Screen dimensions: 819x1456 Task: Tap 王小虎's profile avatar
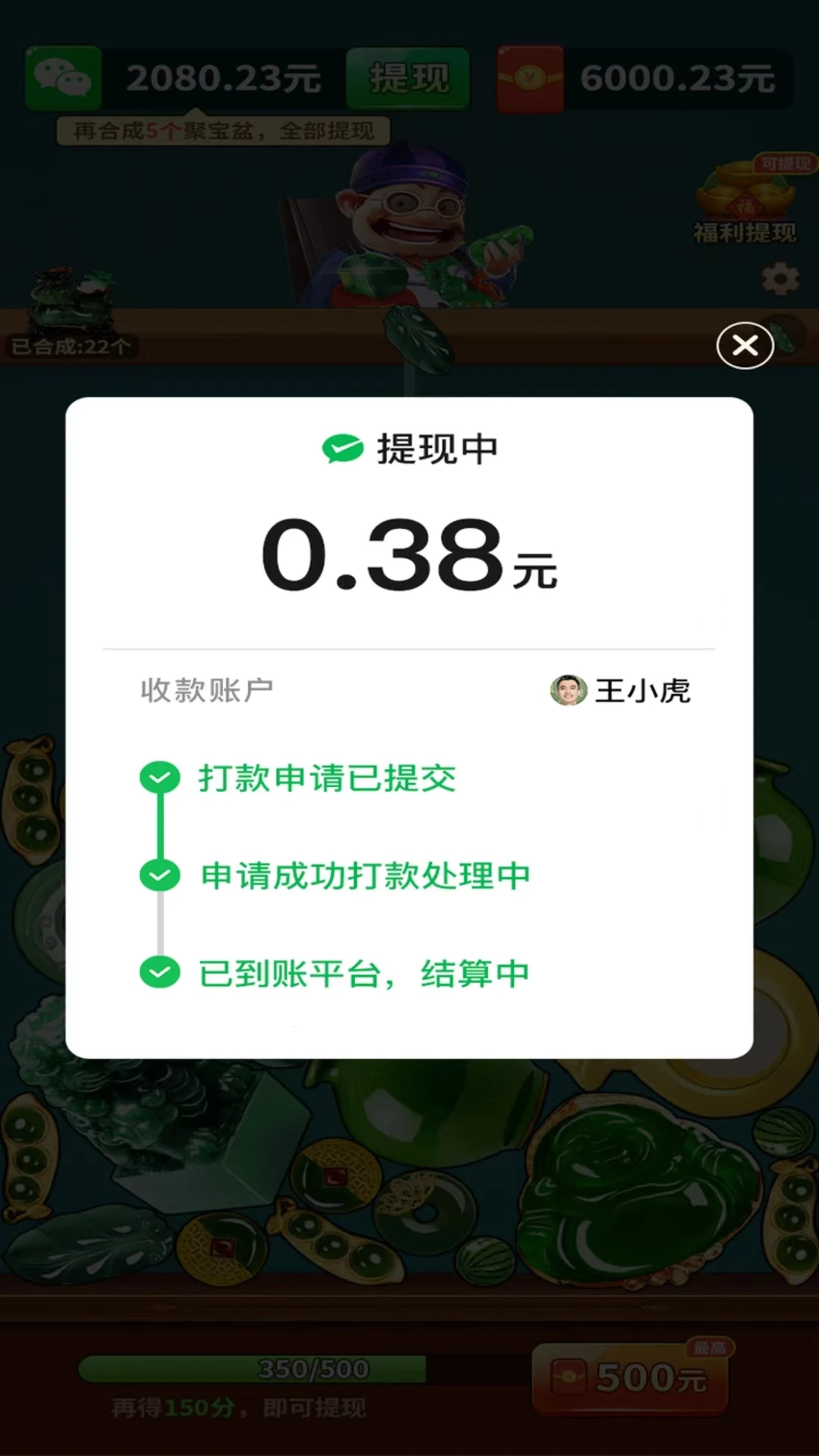pyautogui.click(x=567, y=691)
